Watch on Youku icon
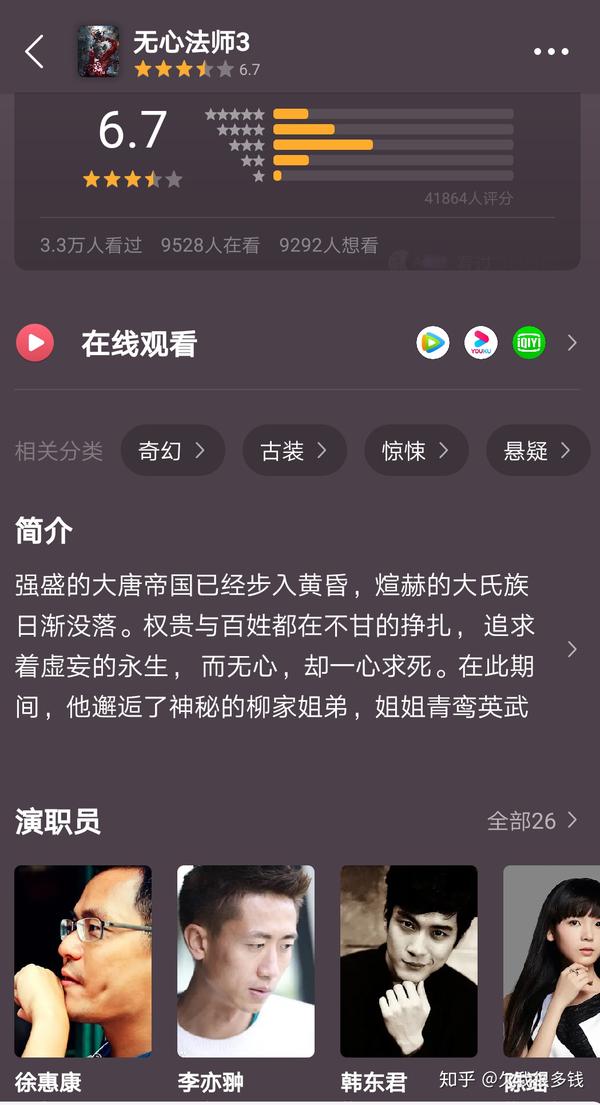Image resolution: width=600 pixels, height=1105 pixels. (481, 343)
